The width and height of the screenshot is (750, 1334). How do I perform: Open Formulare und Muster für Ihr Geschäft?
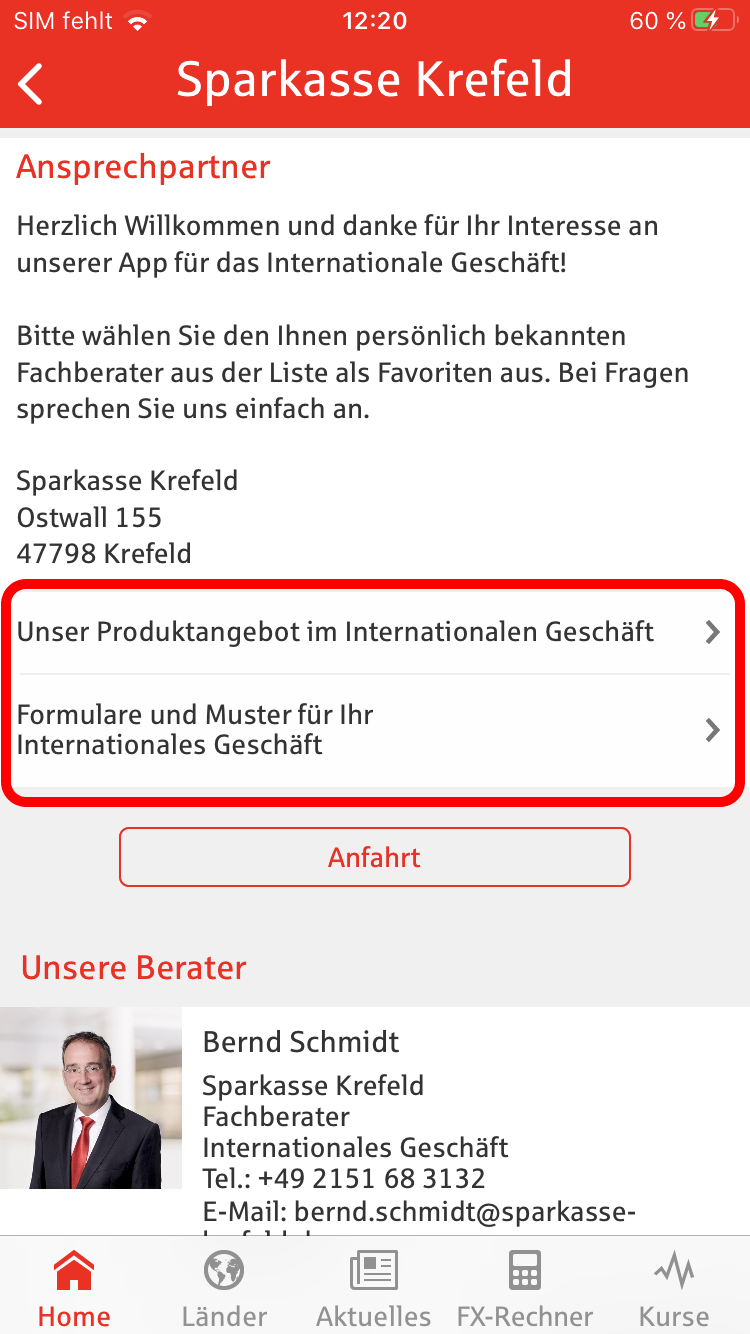point(370,730)
